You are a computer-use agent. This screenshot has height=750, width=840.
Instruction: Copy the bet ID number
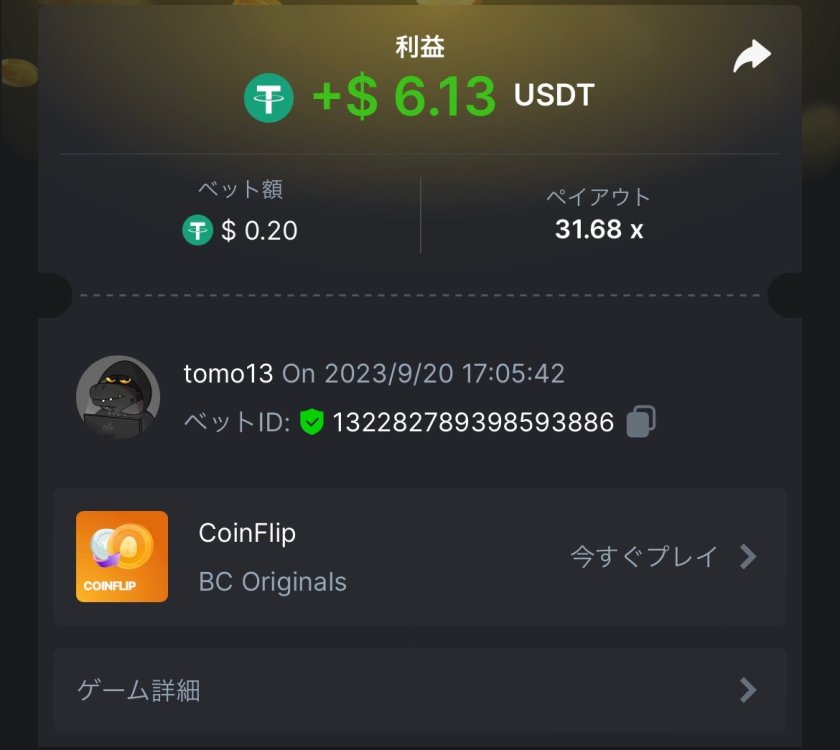point(641,422)
